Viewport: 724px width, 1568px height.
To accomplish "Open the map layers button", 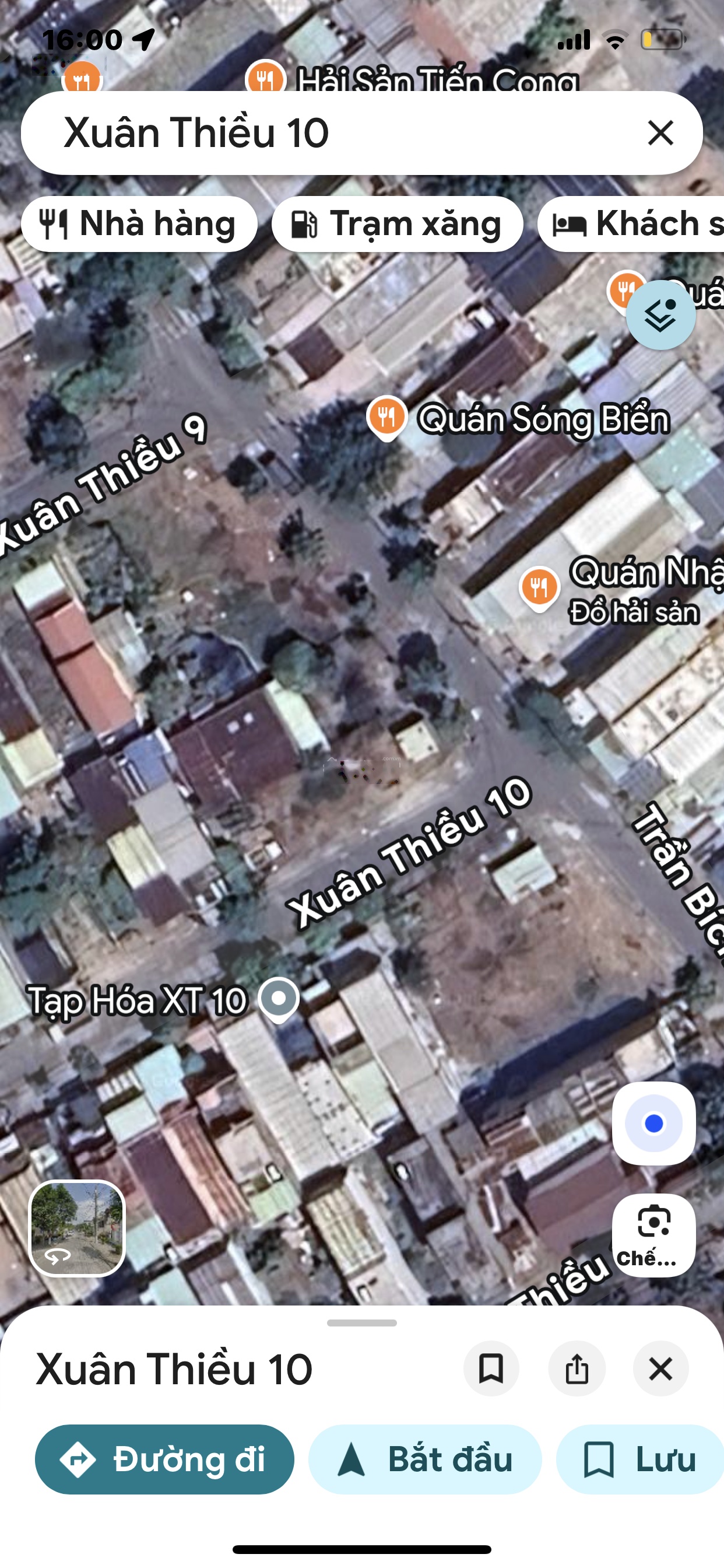I will [x=660, y=316].
